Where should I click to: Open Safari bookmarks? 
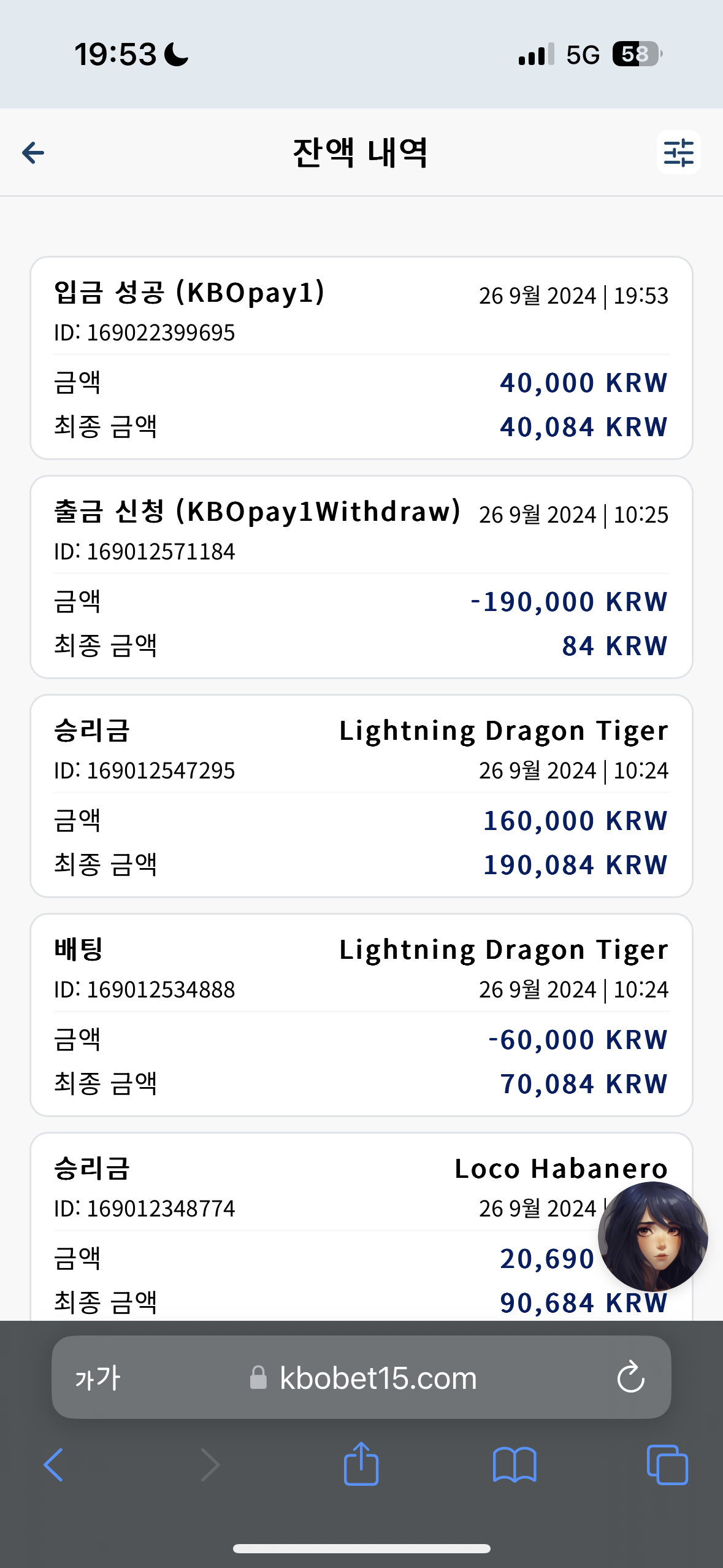515,1465
